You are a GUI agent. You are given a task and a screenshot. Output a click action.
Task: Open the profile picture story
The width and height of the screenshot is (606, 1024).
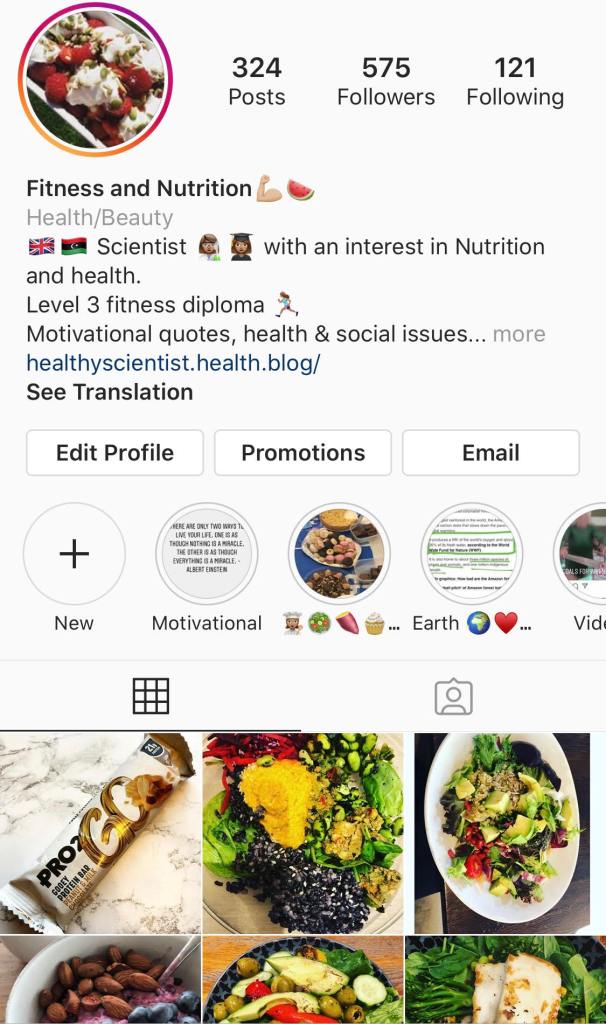pos(96,80)
